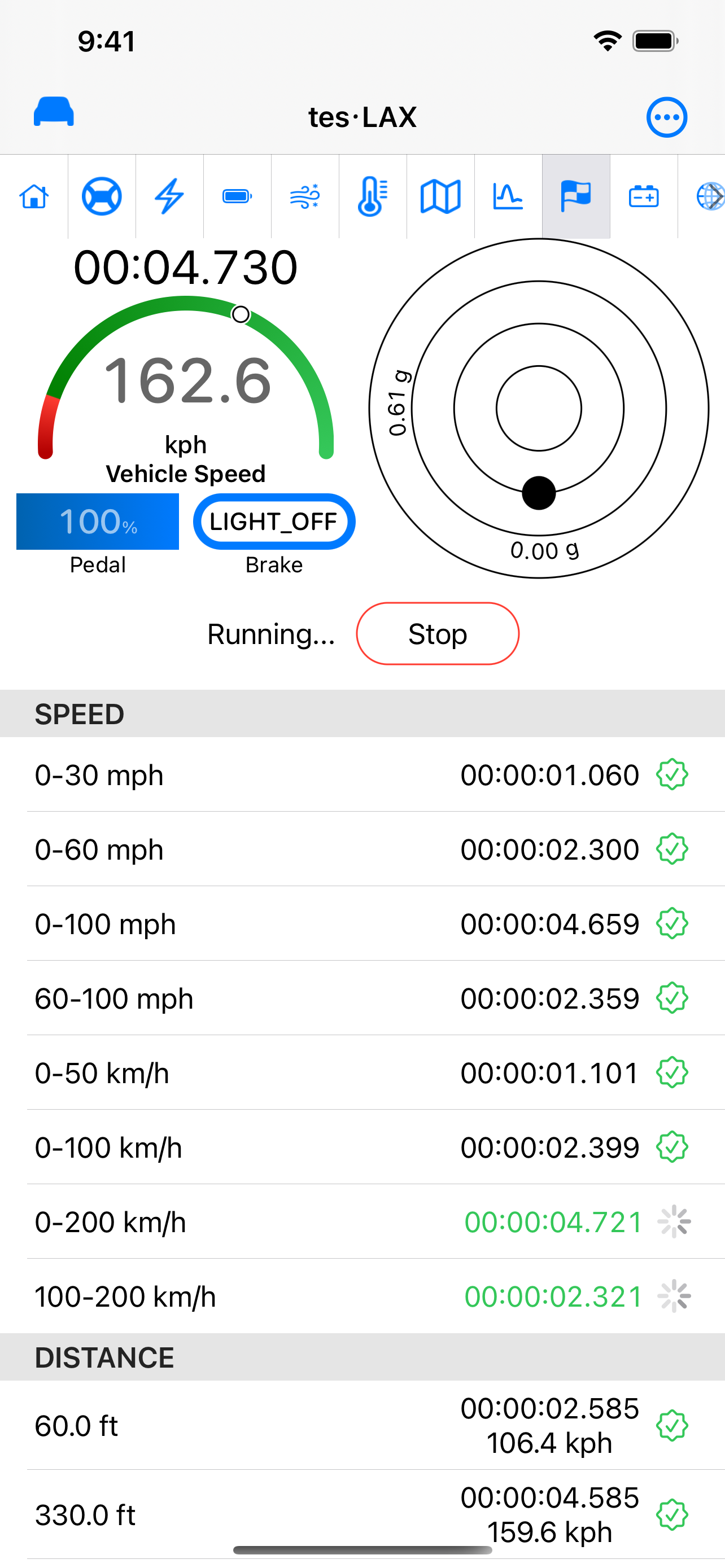725x1568 pixels.
Task: Open the car battery plus tab
Action: tap(644, 196)
